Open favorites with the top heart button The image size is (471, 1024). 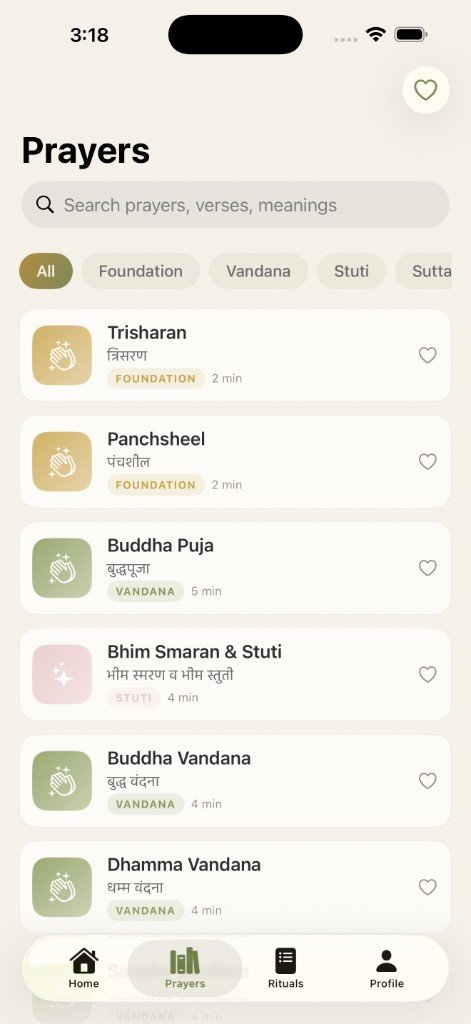tap(425, 89)
